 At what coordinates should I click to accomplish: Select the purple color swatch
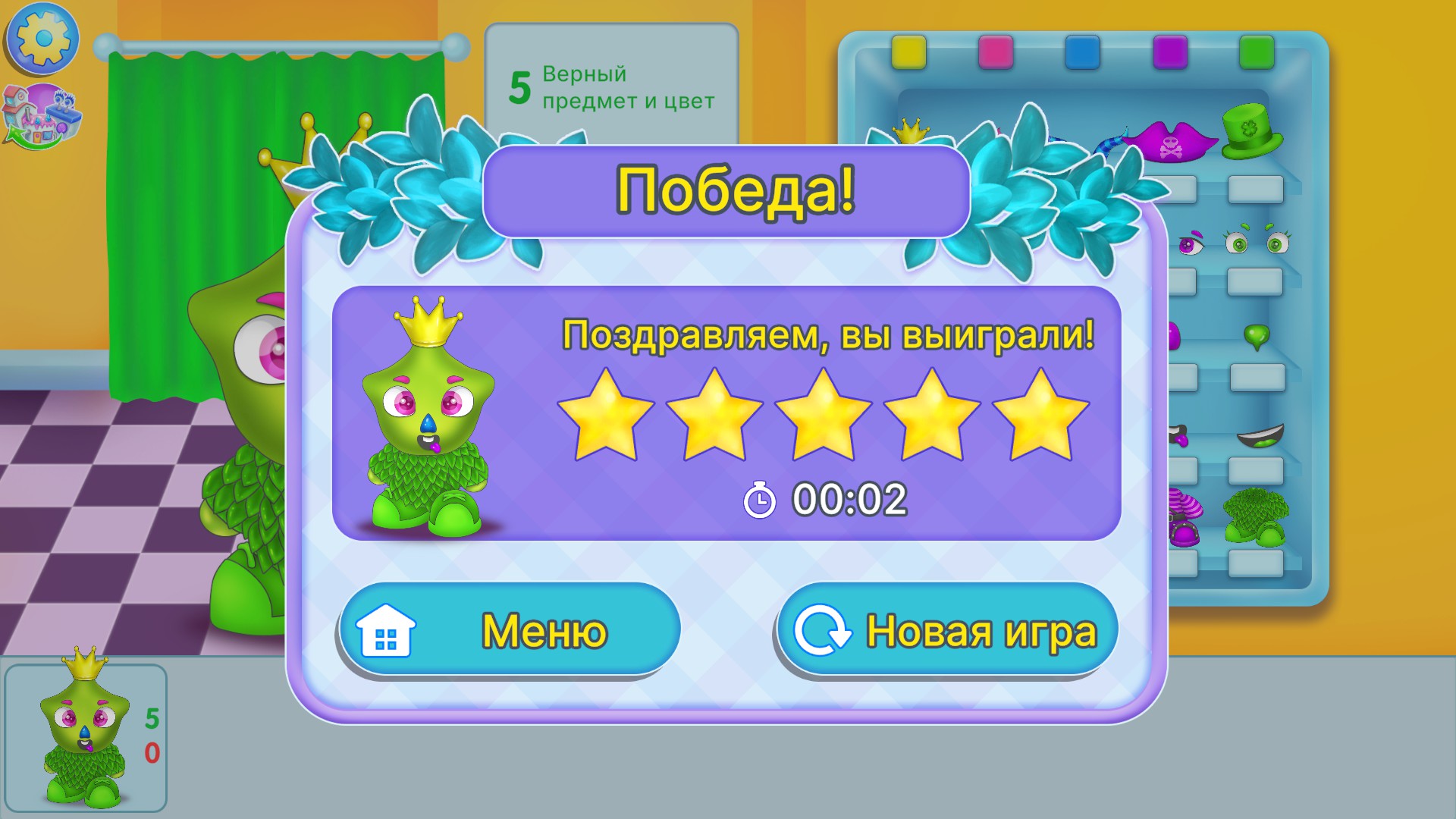coord(1169,52)
